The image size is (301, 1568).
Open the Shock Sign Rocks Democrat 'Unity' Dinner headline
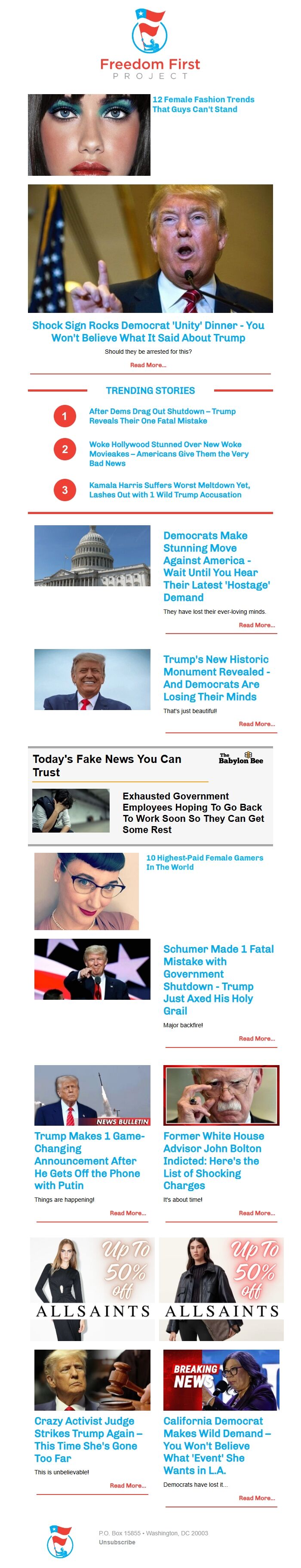[x=148, y=331]
